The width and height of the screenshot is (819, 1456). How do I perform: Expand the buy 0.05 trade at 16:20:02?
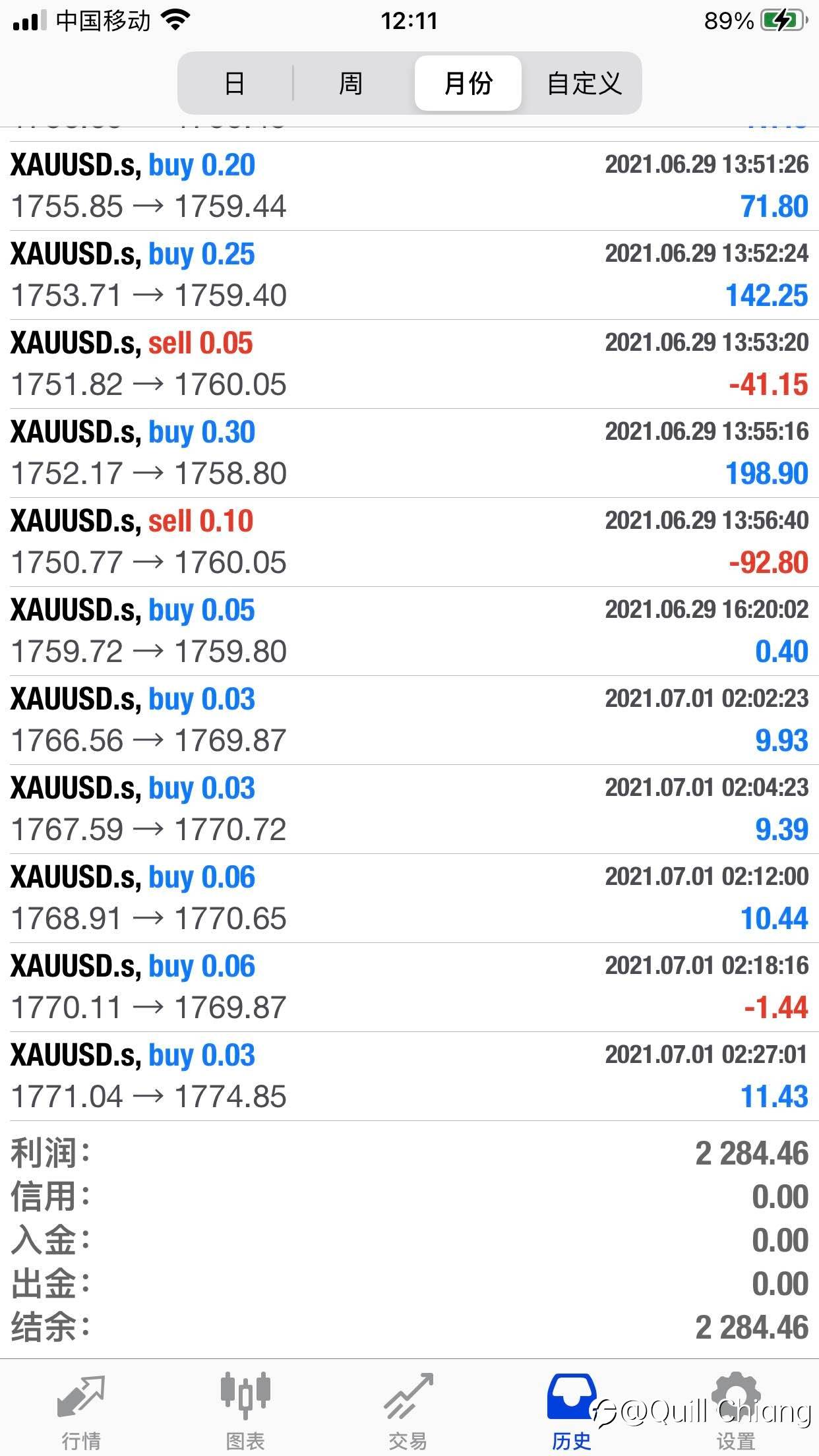point(409,631)
